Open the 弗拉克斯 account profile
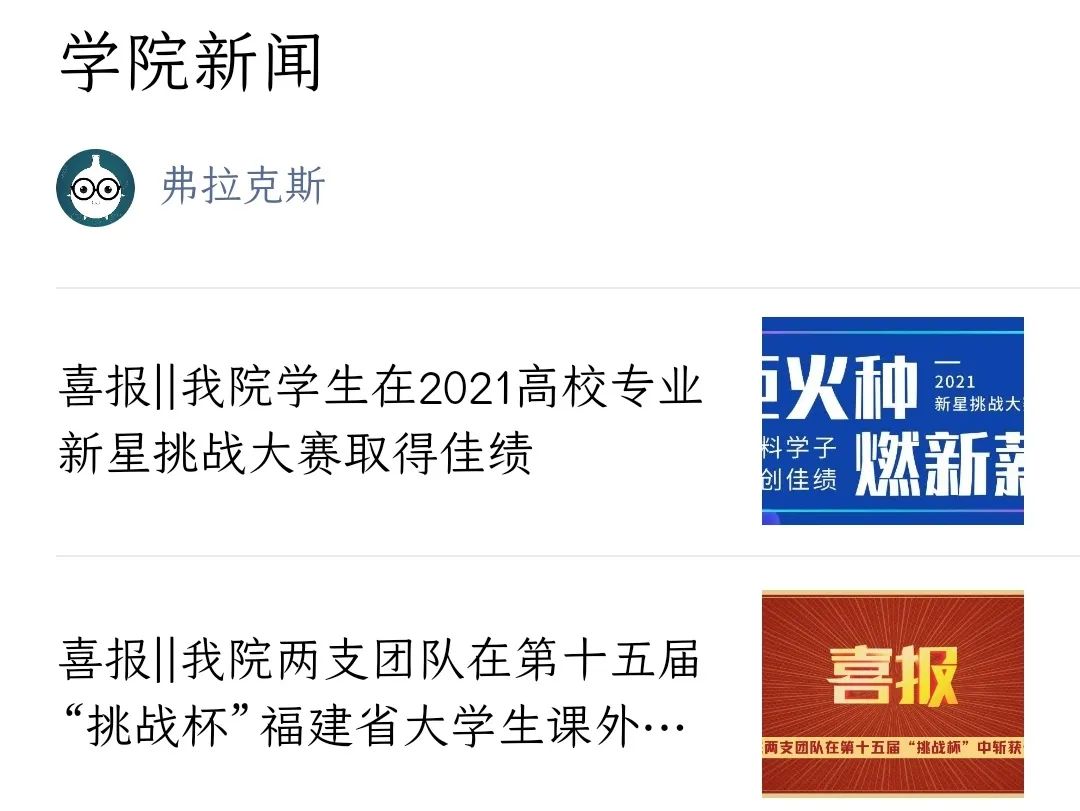Viewport: 1080px width, 811px height. pos(243,187)
